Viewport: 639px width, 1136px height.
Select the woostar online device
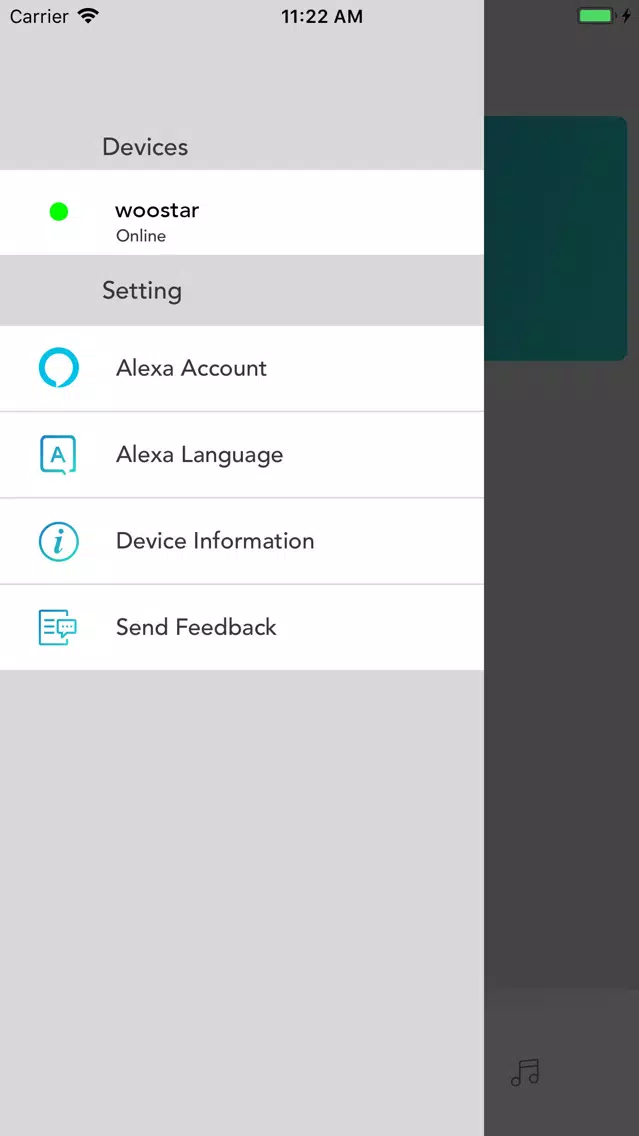240,212
